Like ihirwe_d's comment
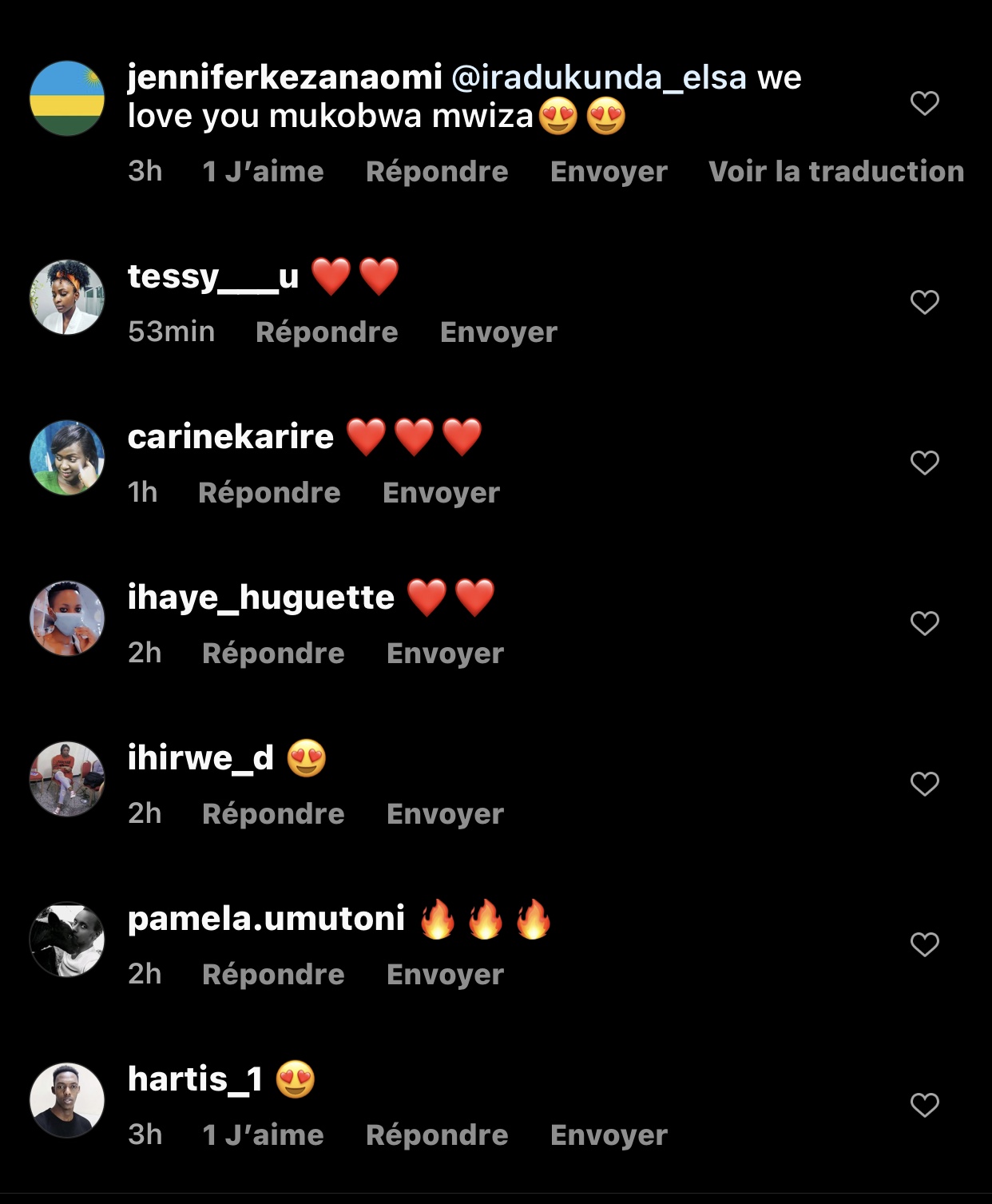 [924, 784]
